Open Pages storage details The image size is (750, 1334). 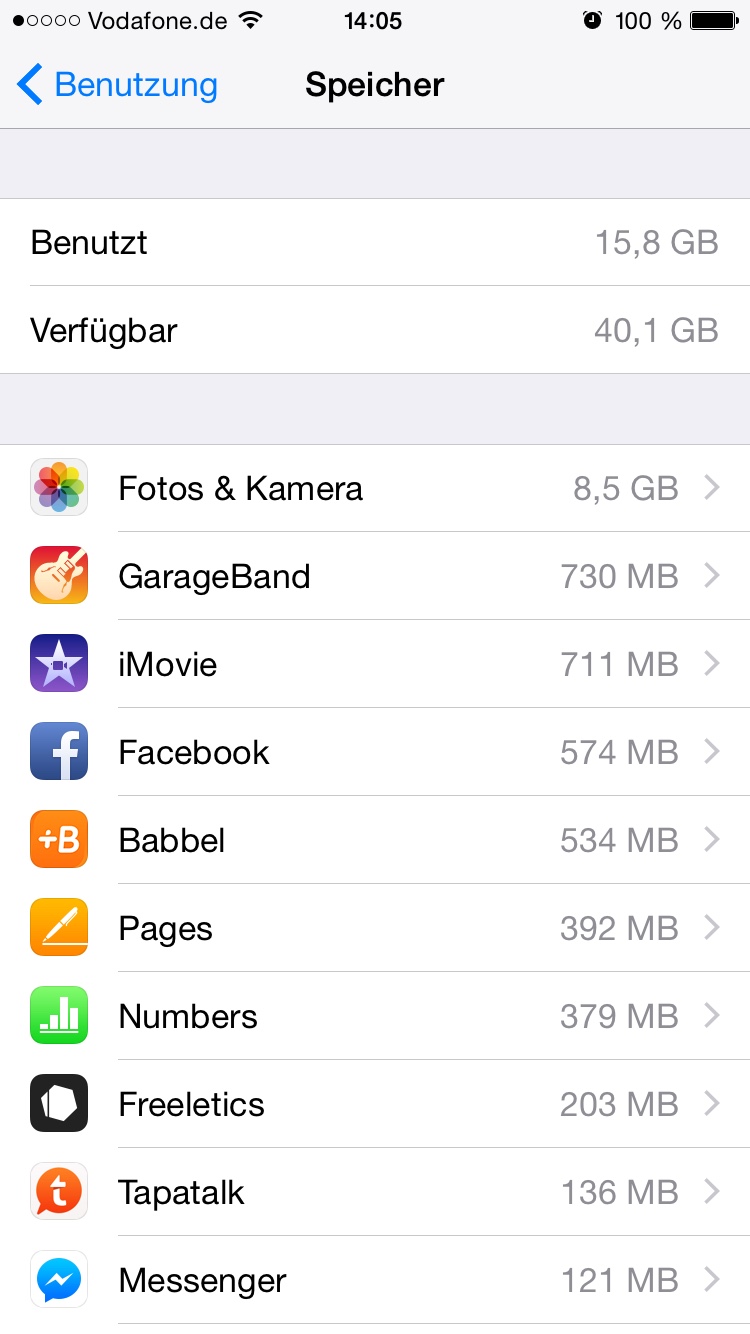coord(375,928)
